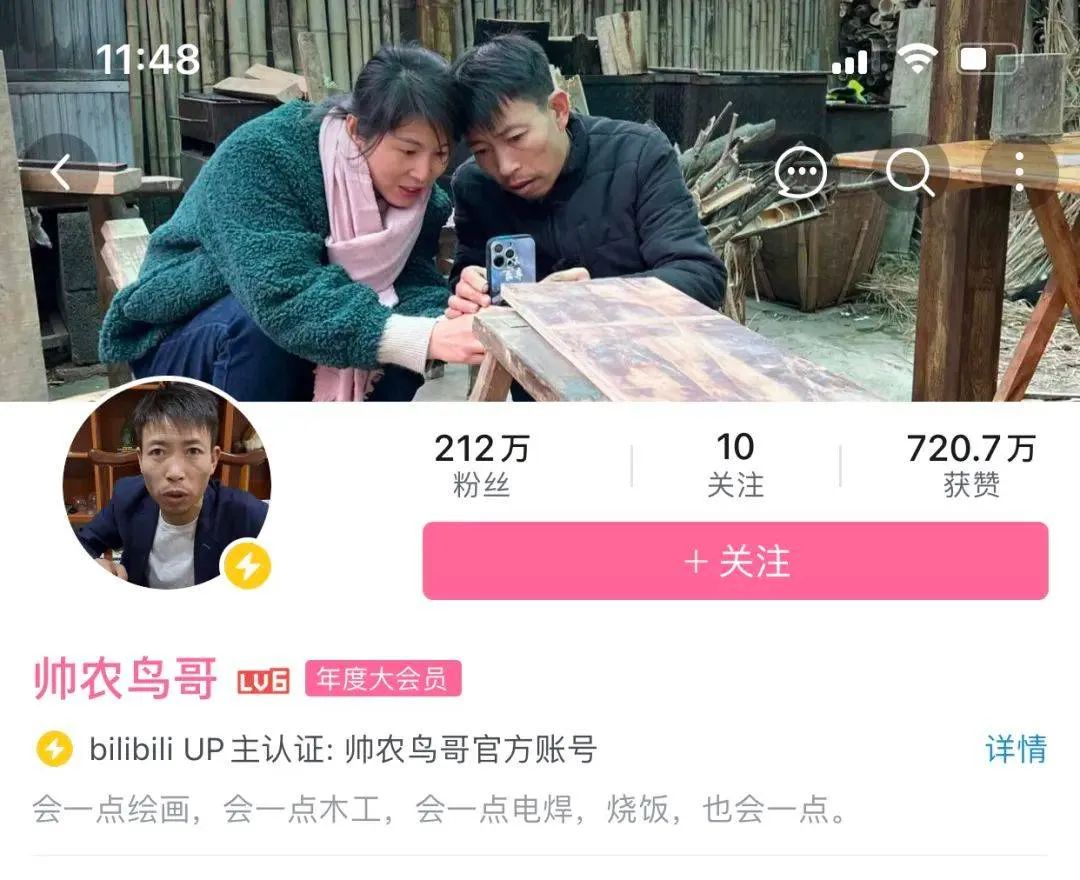View the 10 关注 following list
This screenshot has width=1080, height=880.
[735, 465]
